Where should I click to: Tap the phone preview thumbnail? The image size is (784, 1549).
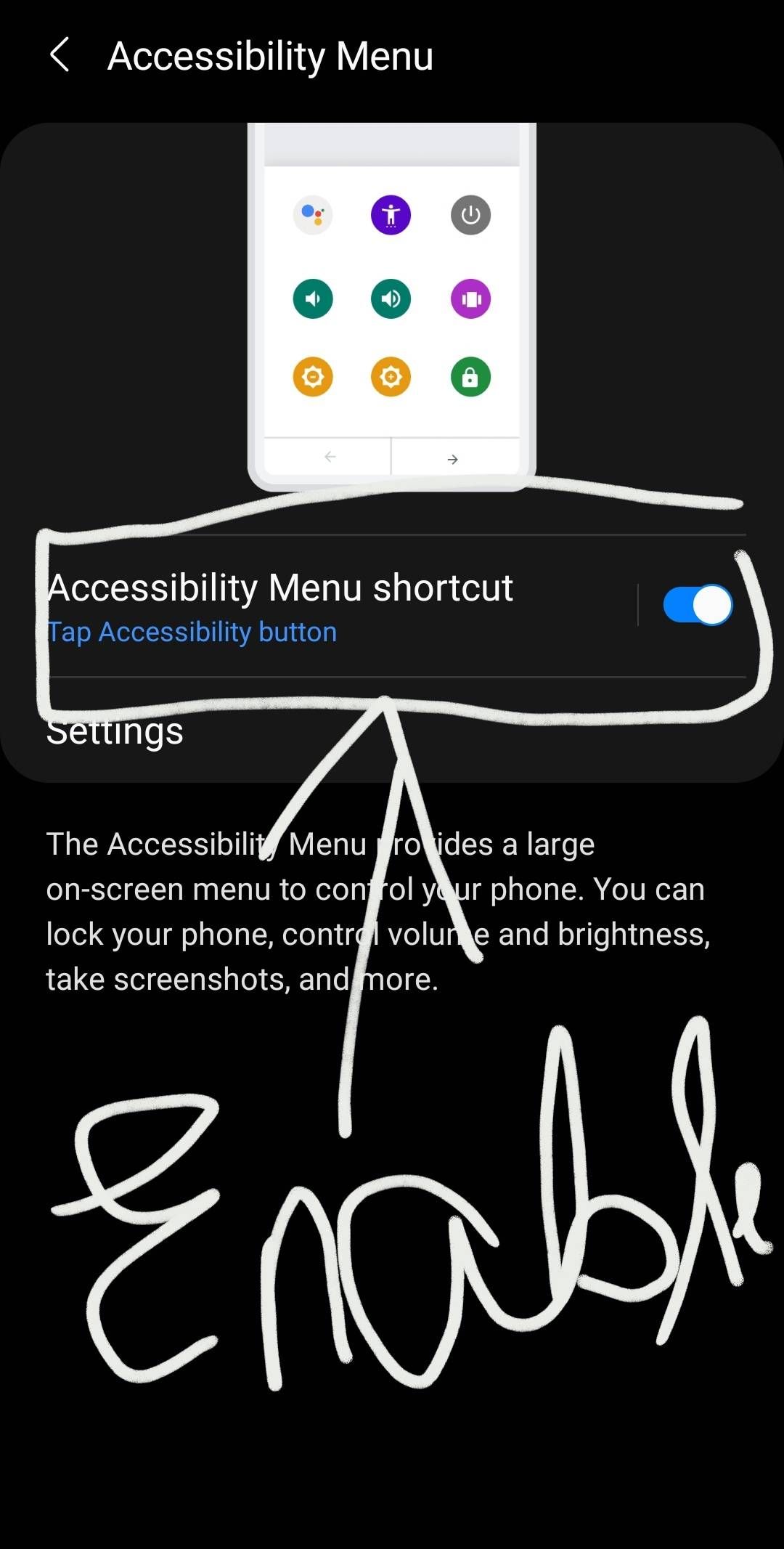(391, 305)
